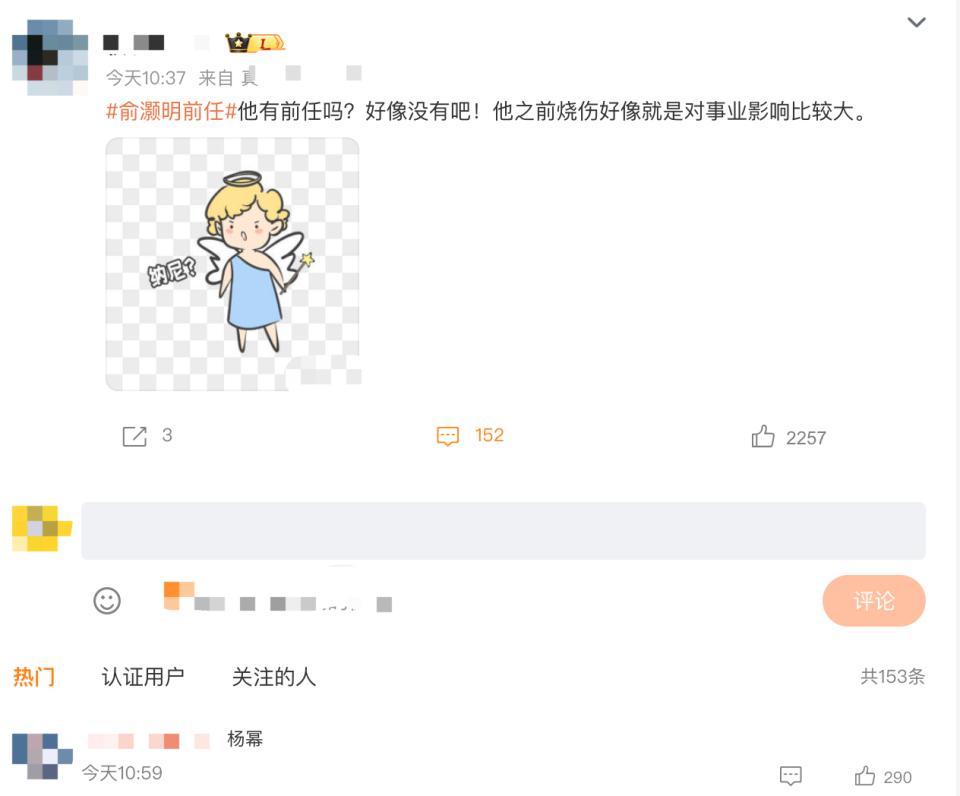Tap the comment input box
The image size is (960, 796).
coord(503,531)
